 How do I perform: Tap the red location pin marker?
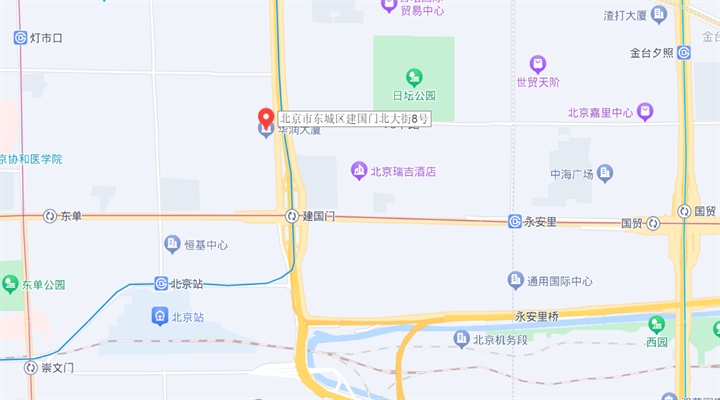pos(266,116)
